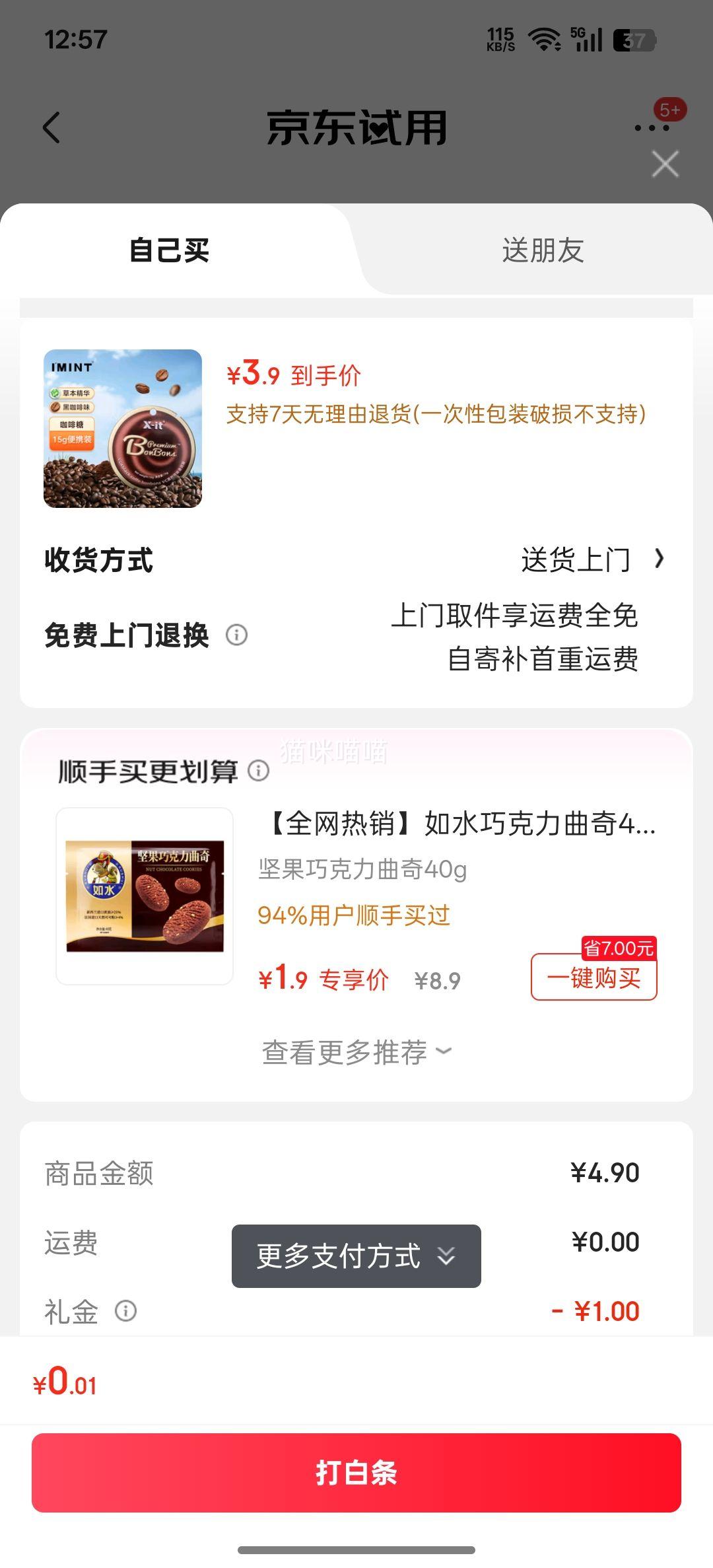Show info for 顺手买更划算
The height and width of the screenshot is (1568, 713).
point(258,770)
